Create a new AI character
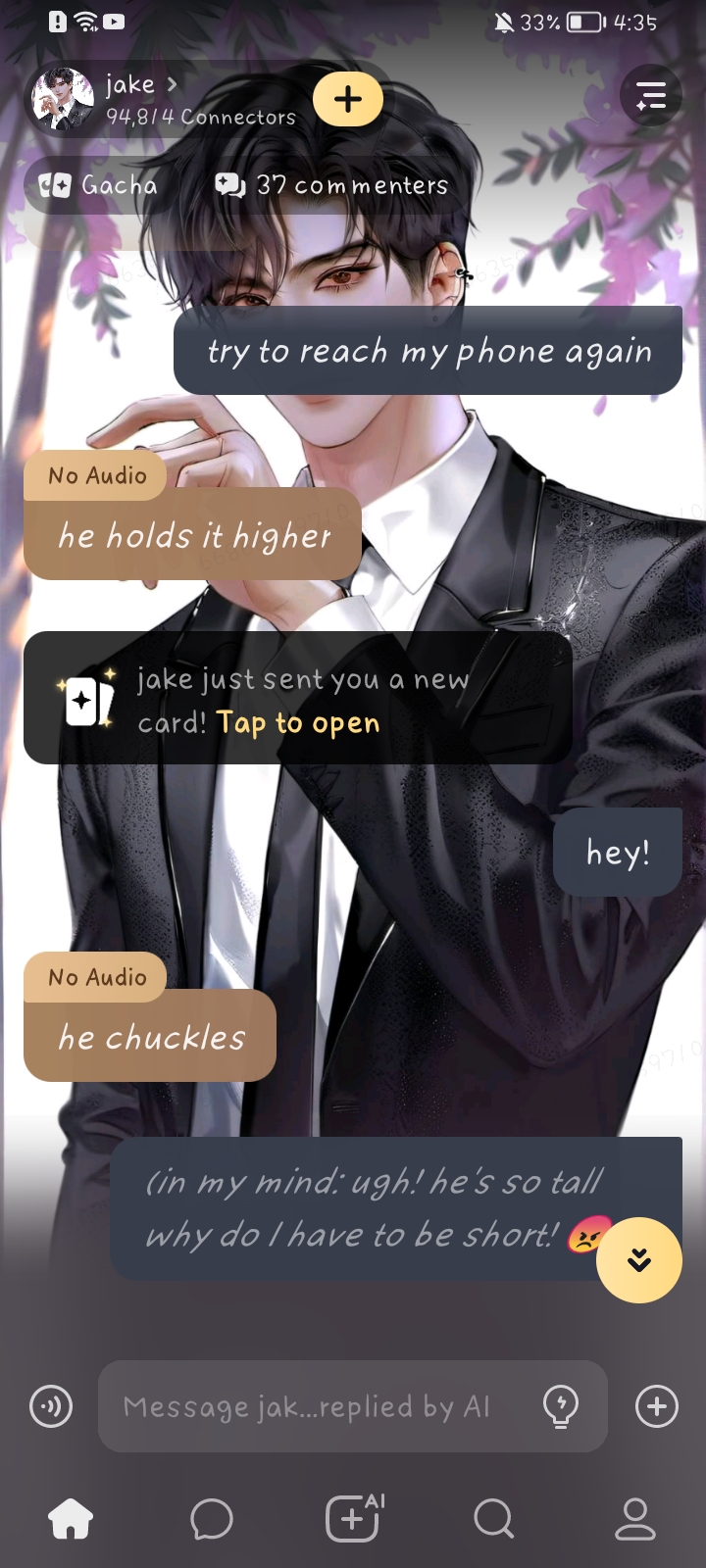The image size is (706, 1568). [353, 1520]
